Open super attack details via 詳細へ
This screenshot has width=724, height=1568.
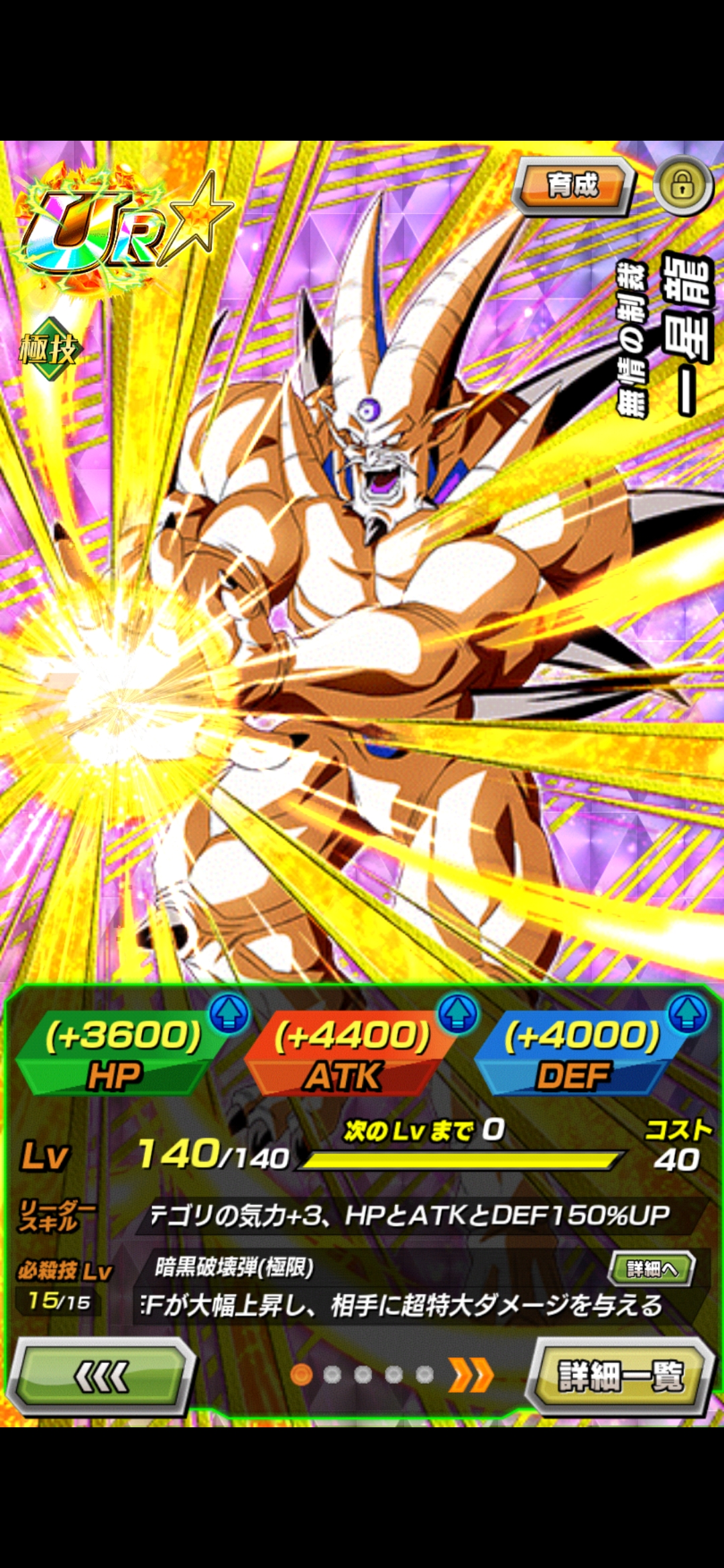[651, 1268]
